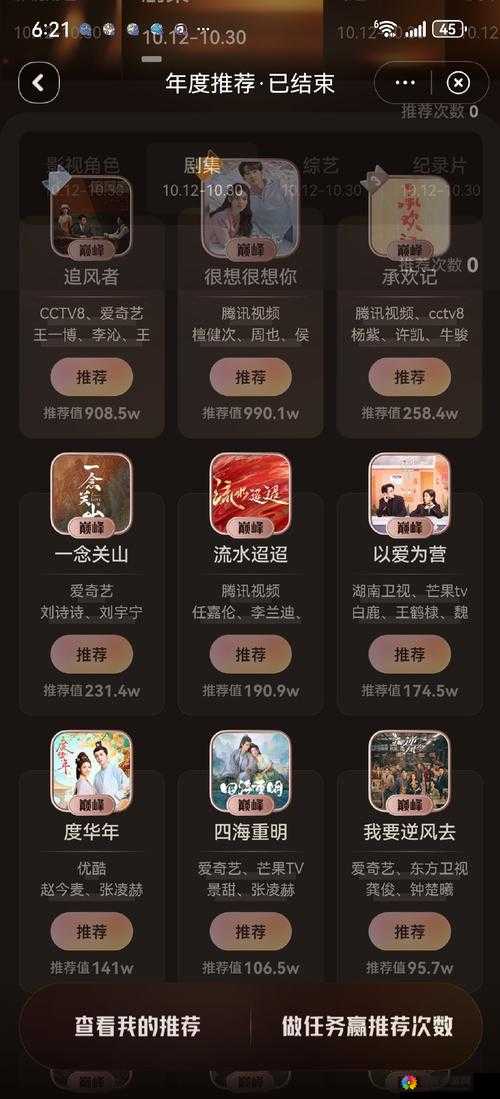Tap 做任务赢推荐次数
This screenshot has height=1099, width=500.
pyautogui.click(x=367, y=1026)
